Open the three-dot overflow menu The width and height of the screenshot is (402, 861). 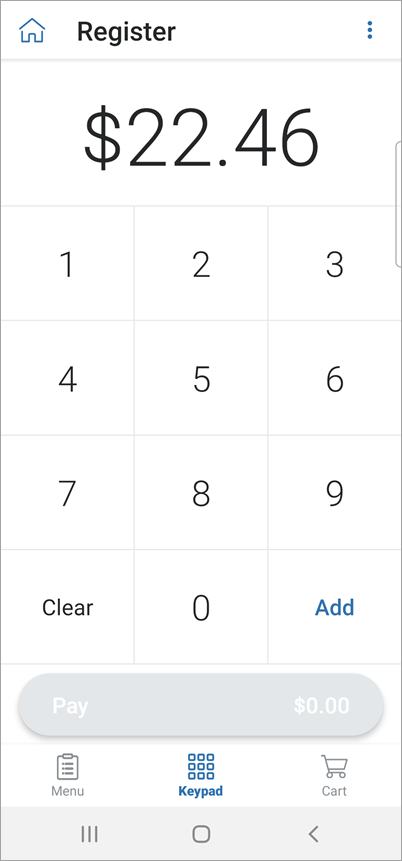370,30
